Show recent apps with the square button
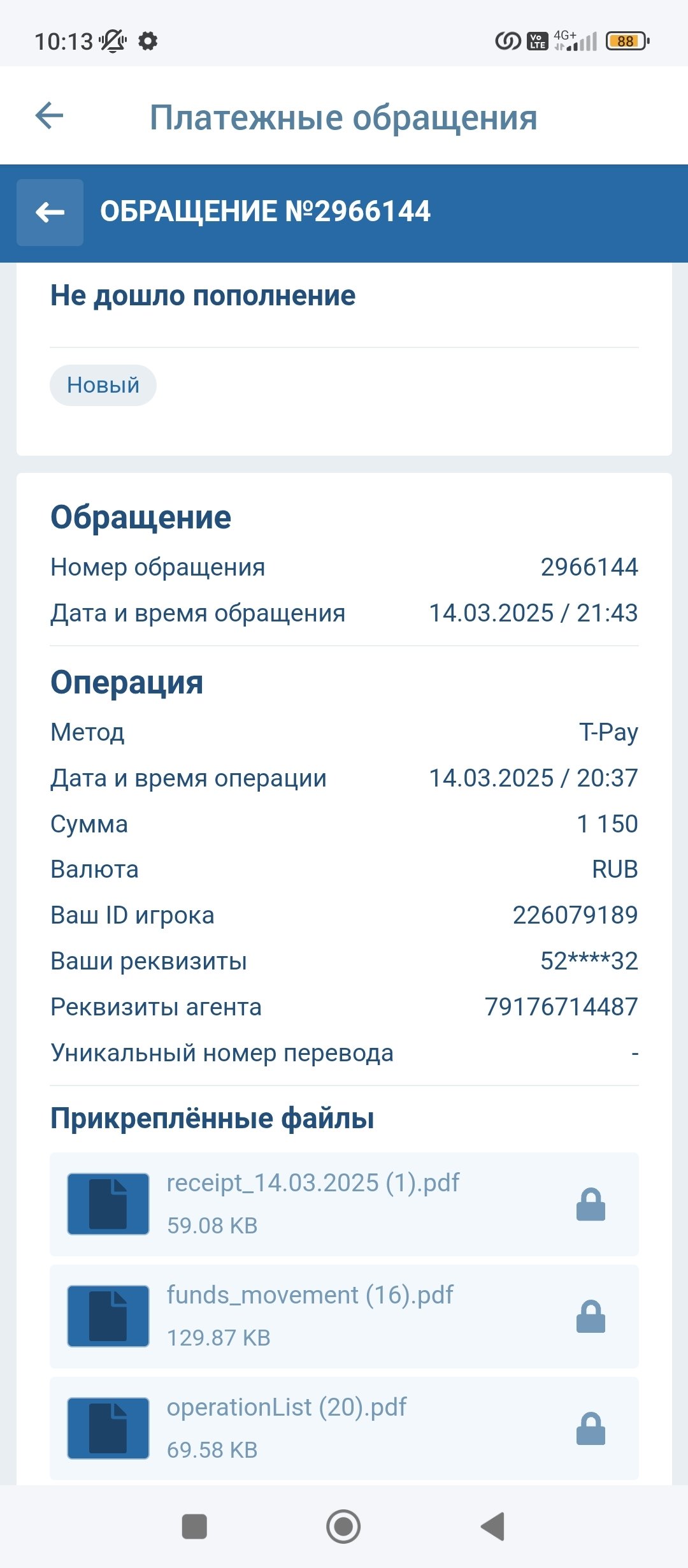The width and height of the screenshot is (688, 1568). tap(194, 1527)
